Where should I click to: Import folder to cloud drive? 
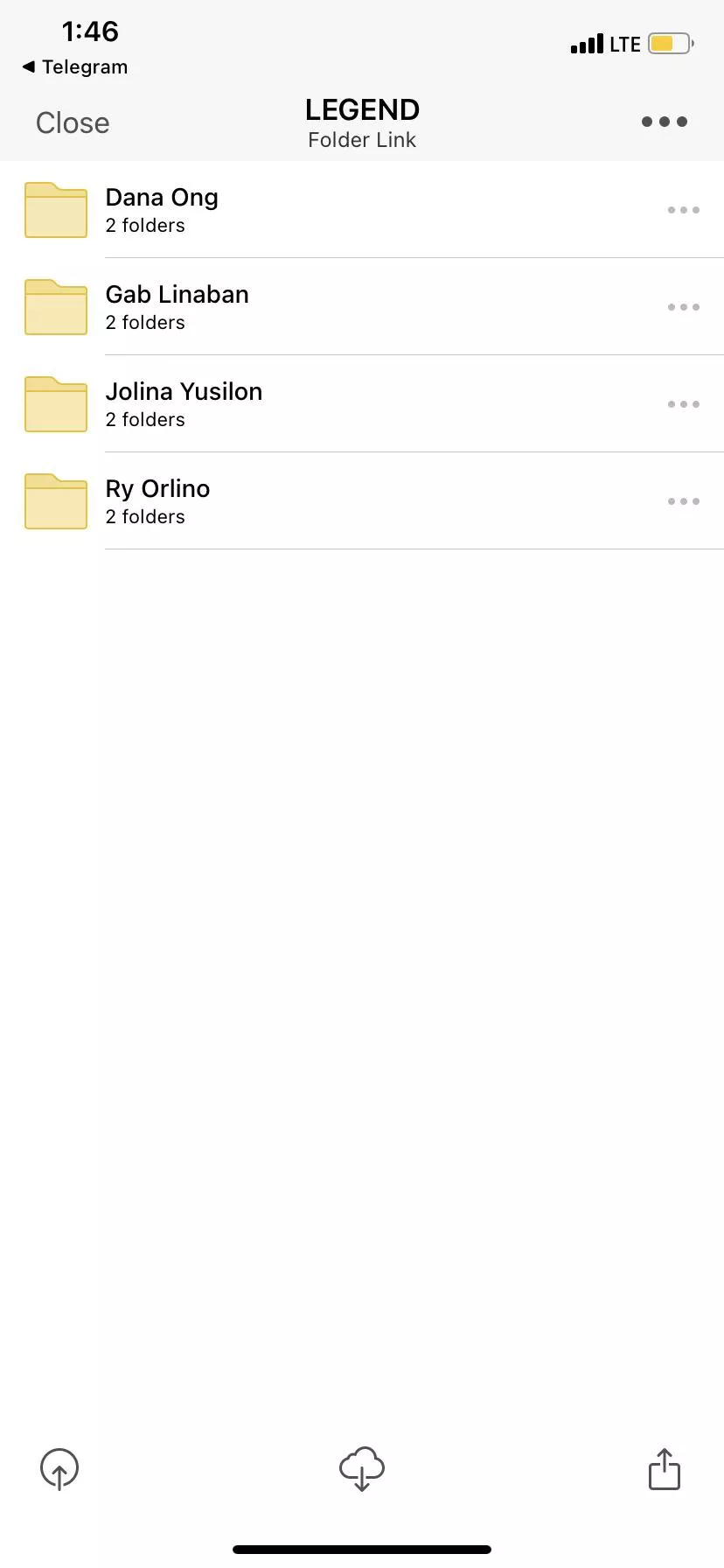pyautogui.click(x=362, y=1468)
